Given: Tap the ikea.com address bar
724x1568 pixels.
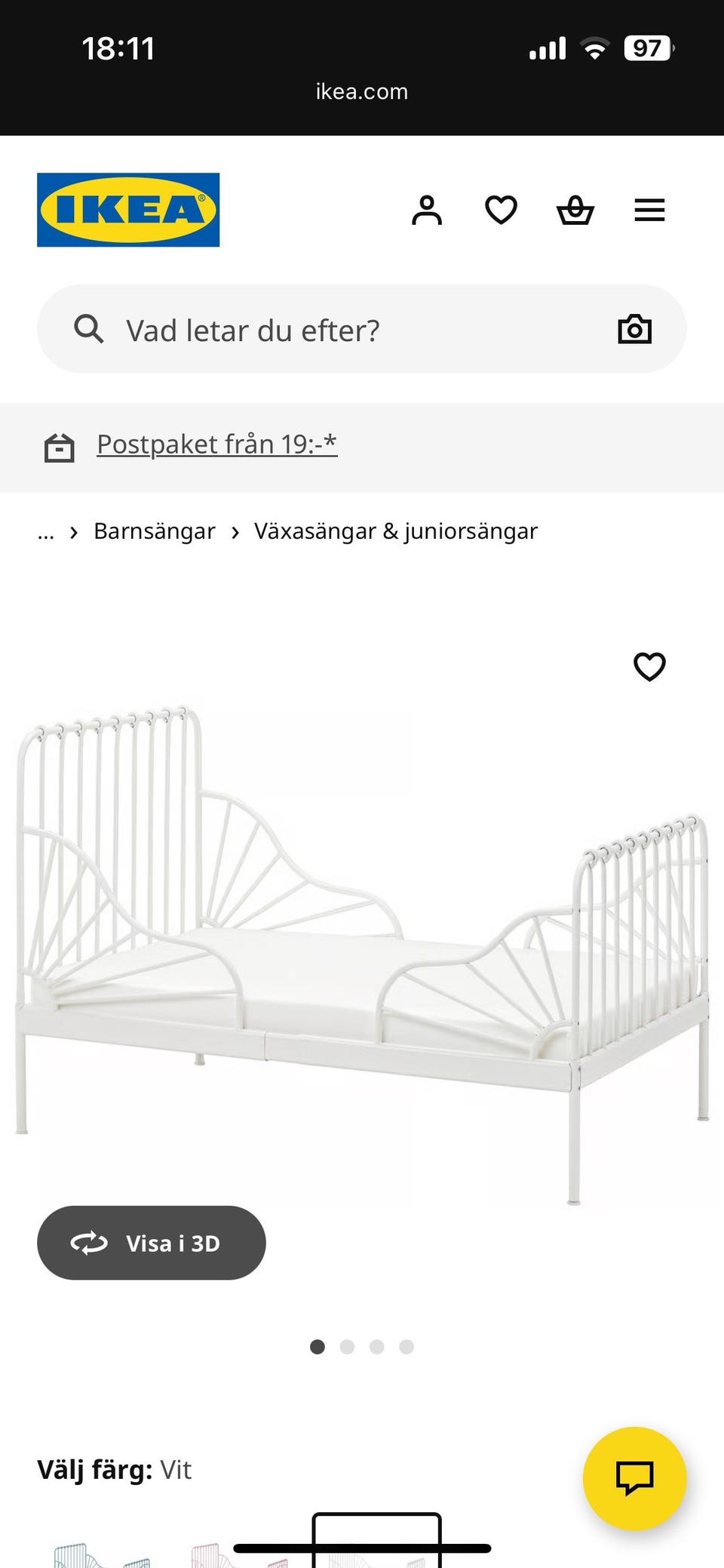Looking at the screenshot, I should 362,91.
